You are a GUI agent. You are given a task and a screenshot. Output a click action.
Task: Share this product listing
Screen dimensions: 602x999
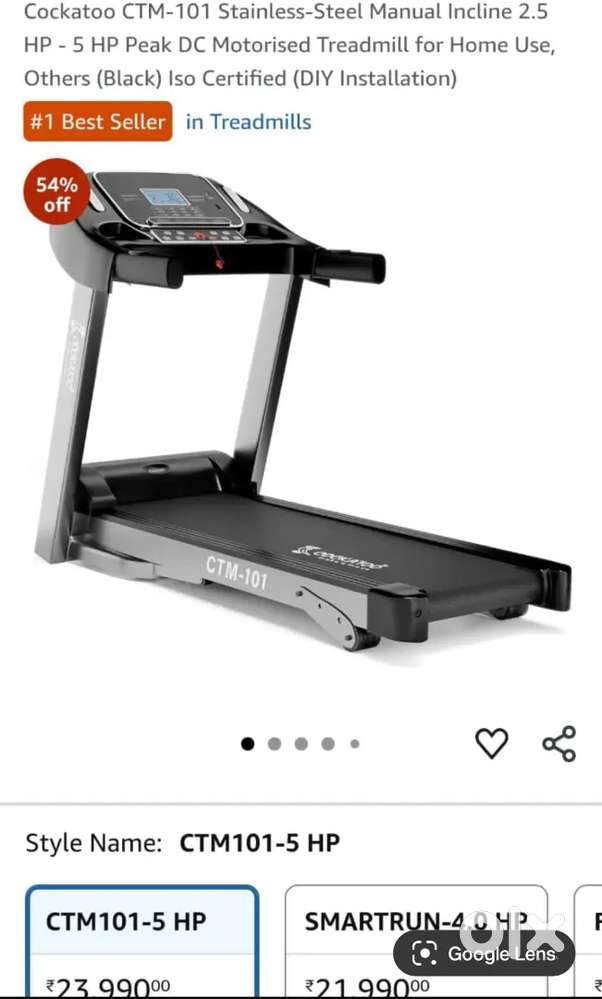coord(559,744)
